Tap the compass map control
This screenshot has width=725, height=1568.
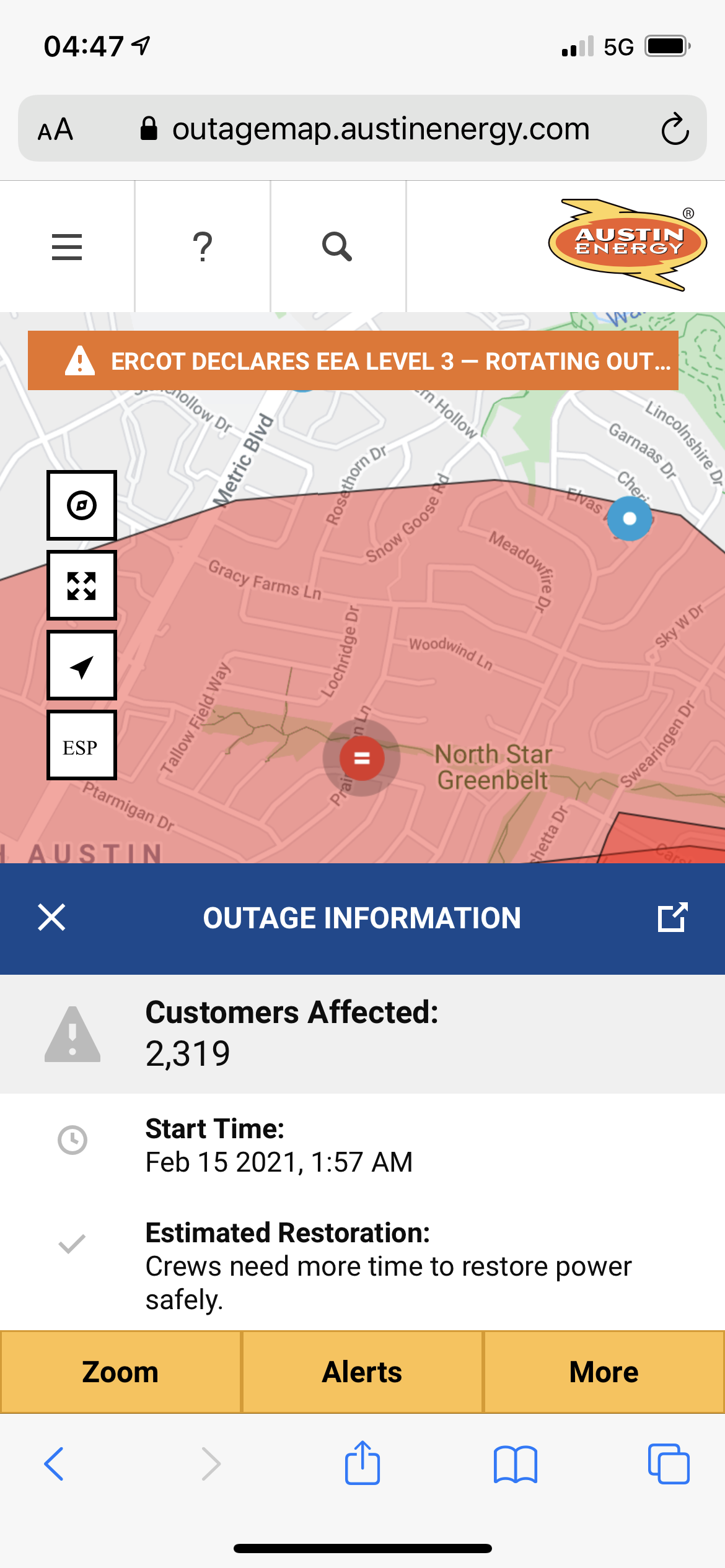tap(82, 505)
